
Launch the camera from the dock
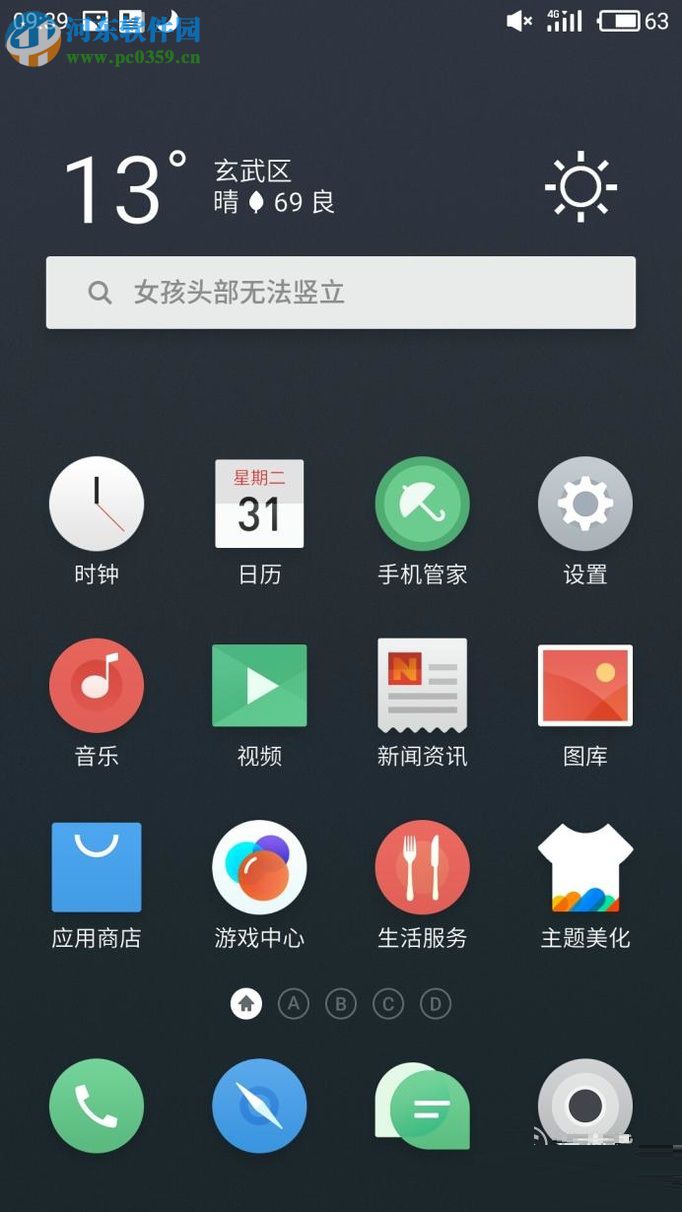tap(585, 1106)
